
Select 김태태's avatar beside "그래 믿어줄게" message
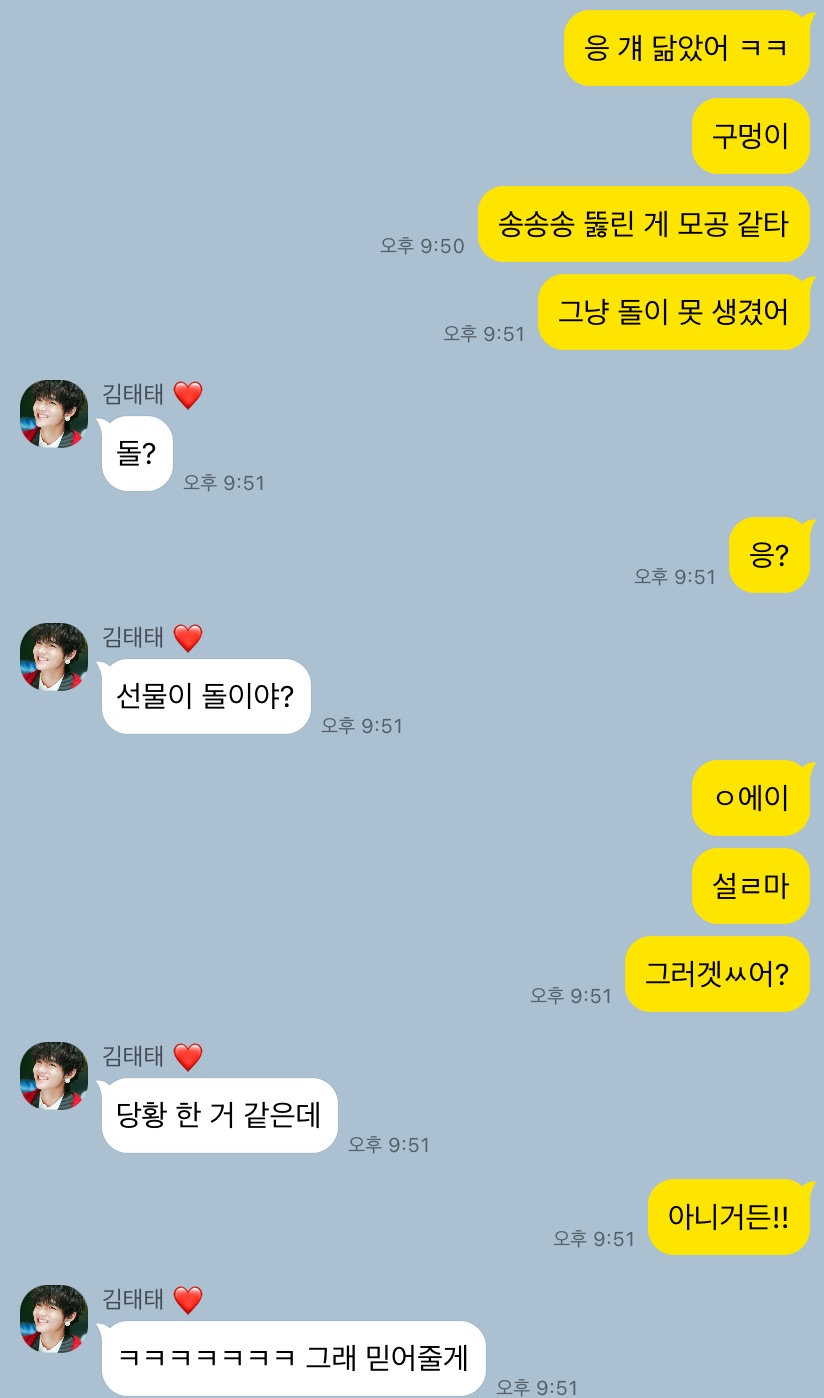(54, 1319)
